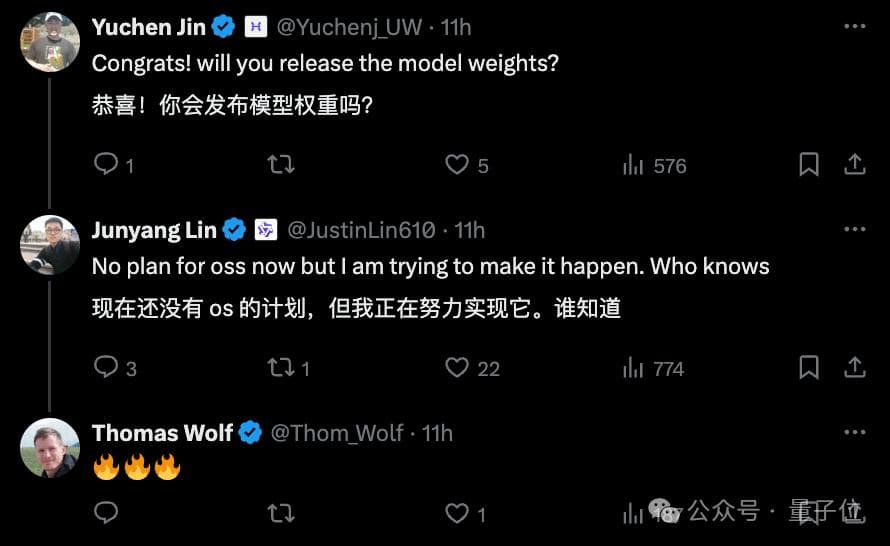Share Junyang Lin's tweet
This screenshot has height=546, width=890.
[855, 367]
